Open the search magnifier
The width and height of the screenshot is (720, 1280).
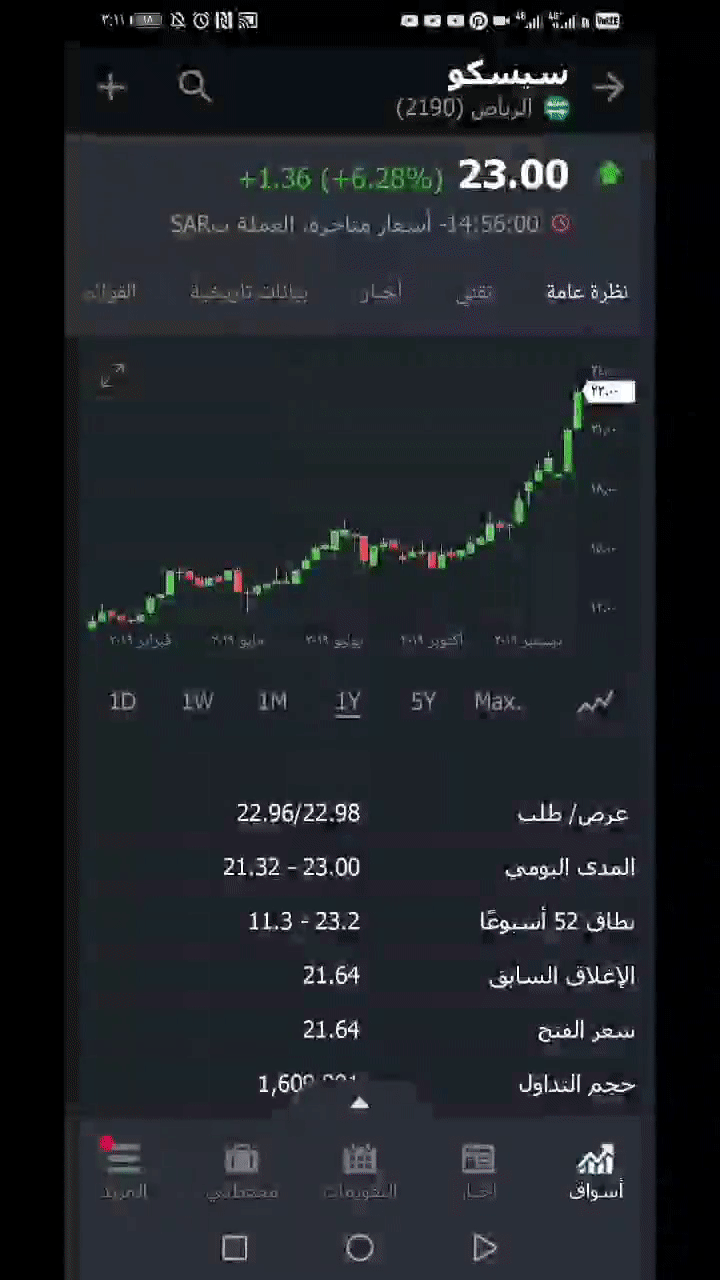pos(195,87)
